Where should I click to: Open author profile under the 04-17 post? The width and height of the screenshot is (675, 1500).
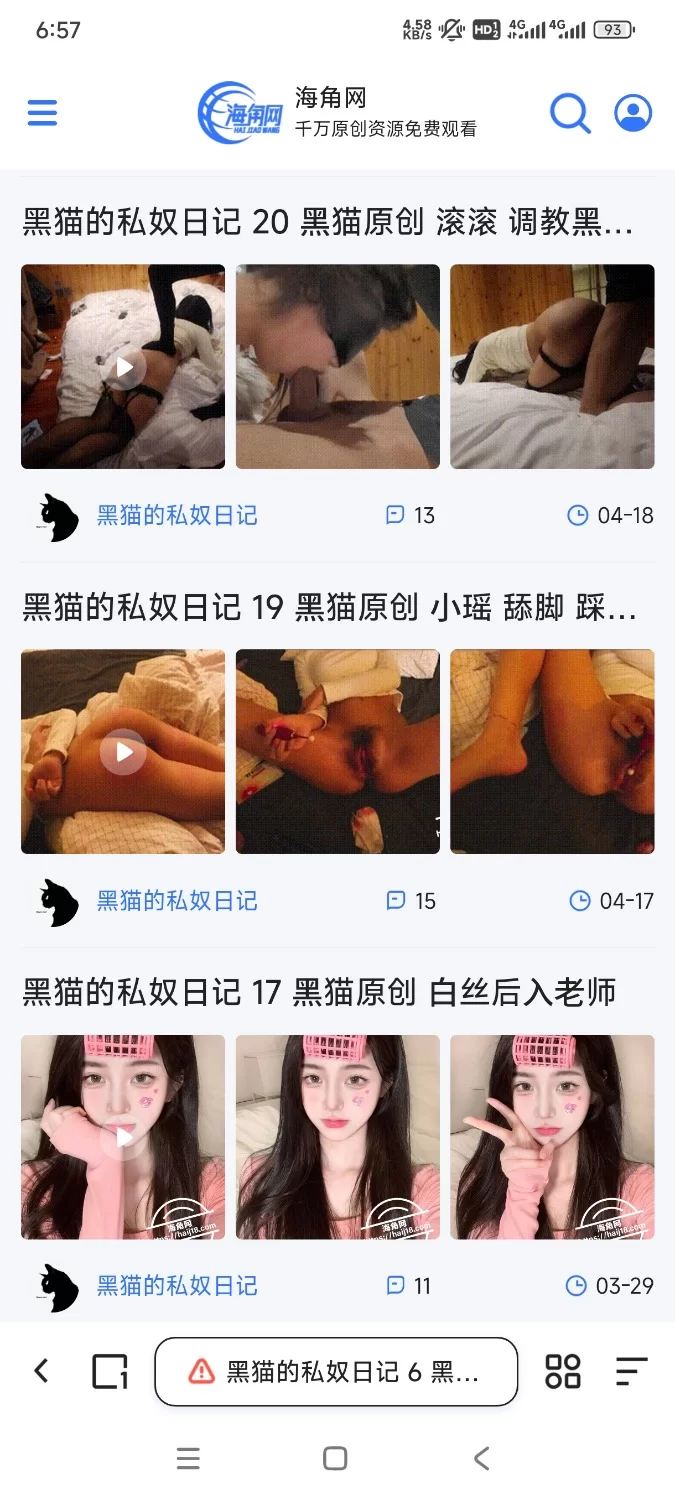pos(176,901)
